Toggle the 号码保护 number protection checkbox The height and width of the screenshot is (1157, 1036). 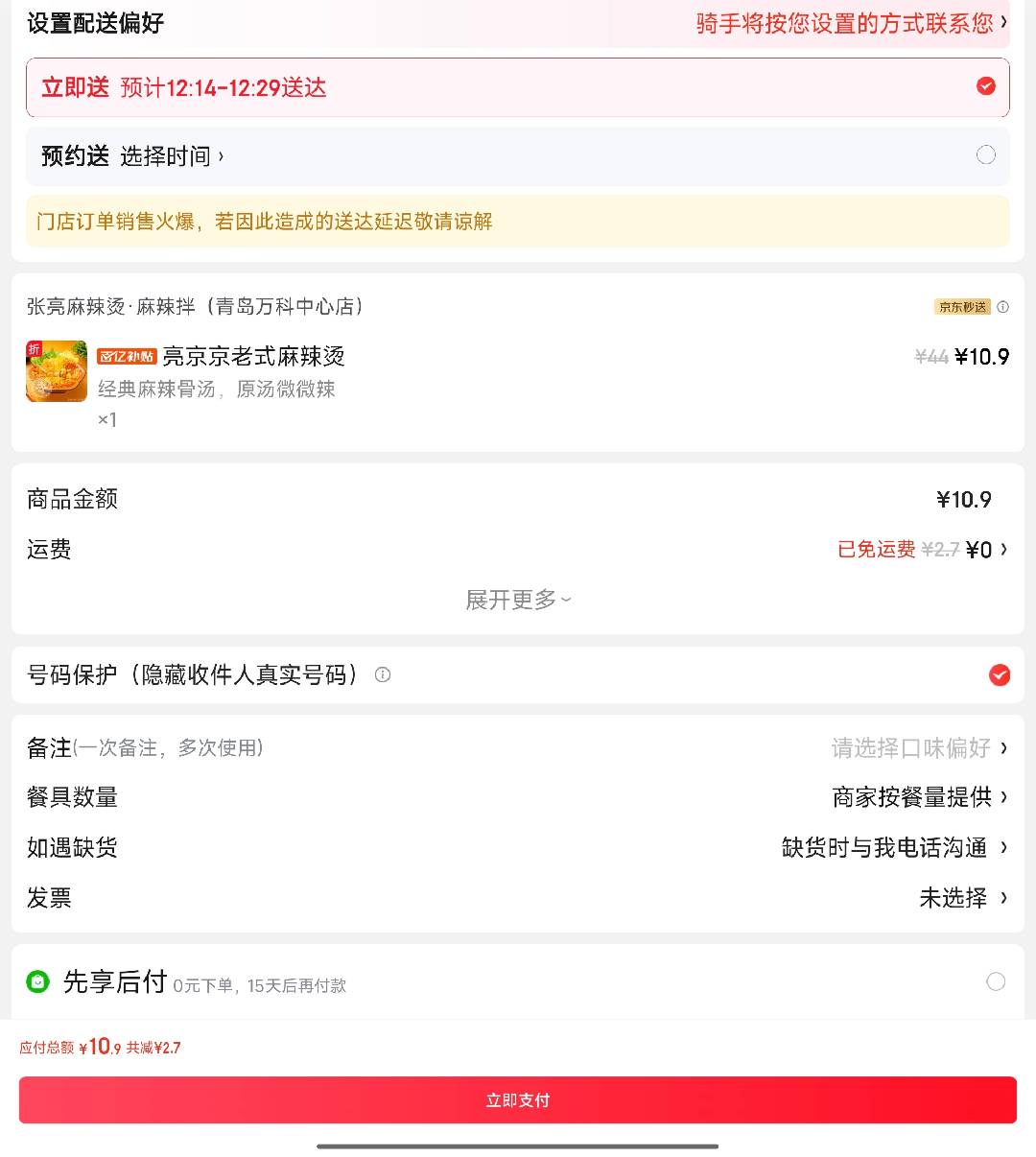(x=1000, y=675)
